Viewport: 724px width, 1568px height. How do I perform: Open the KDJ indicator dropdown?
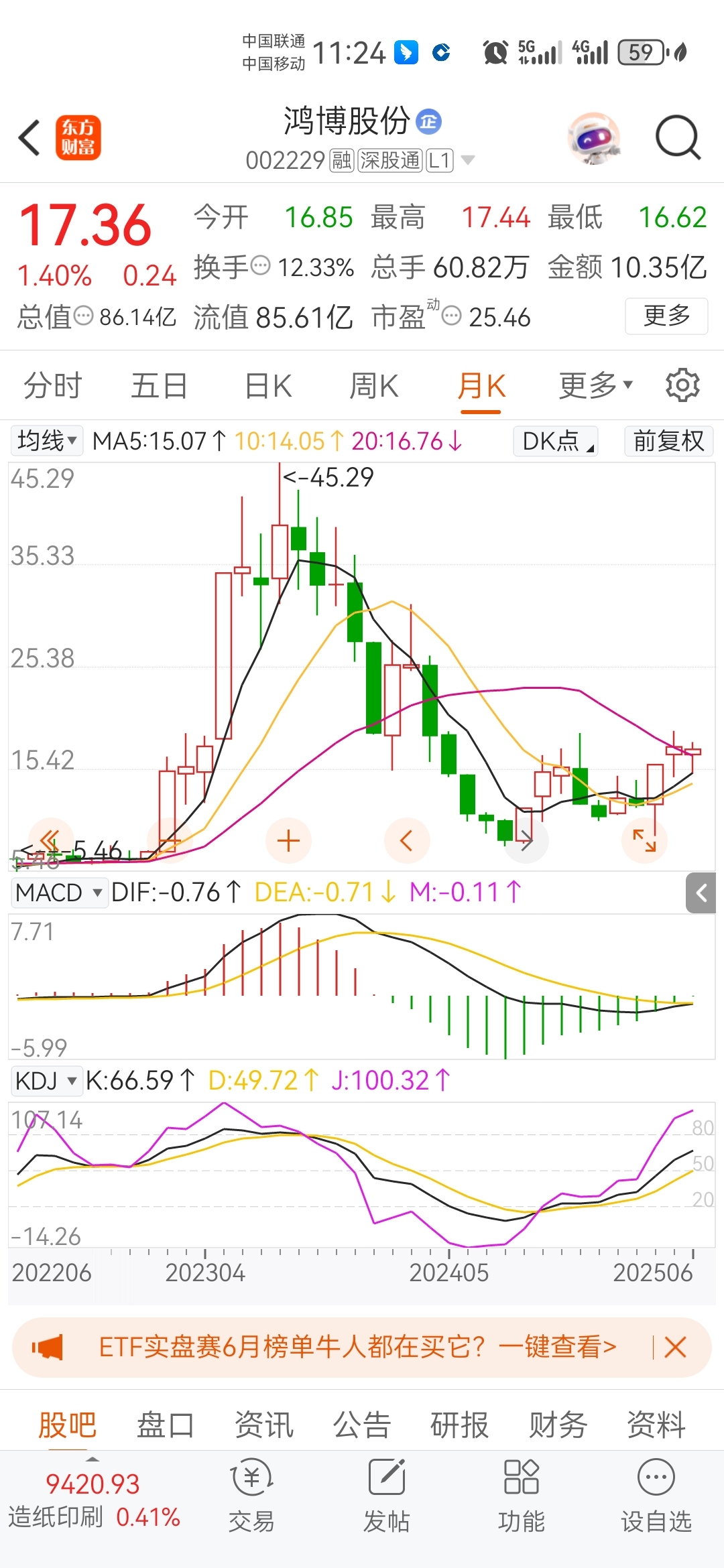click(46, 1081)
